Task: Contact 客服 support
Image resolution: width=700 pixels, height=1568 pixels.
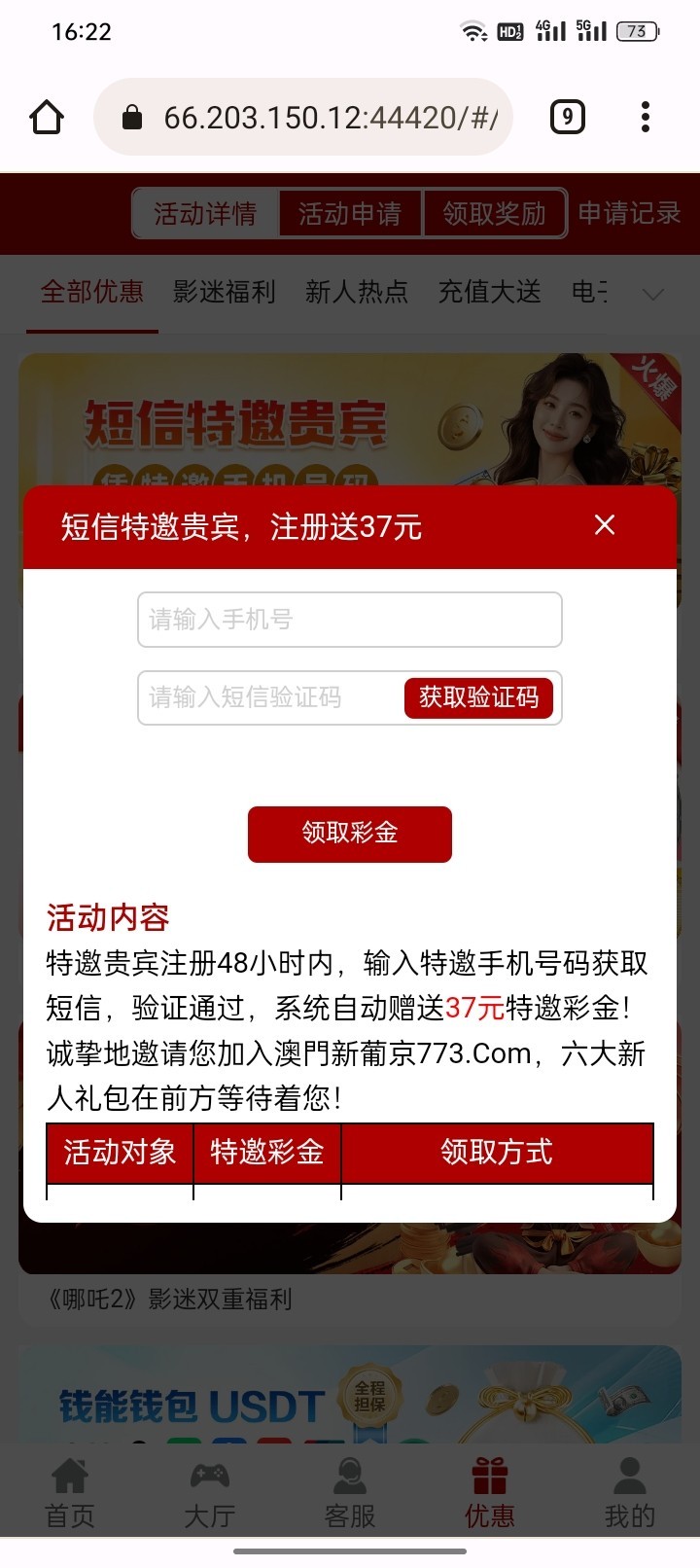Action: pos(350,1494)
